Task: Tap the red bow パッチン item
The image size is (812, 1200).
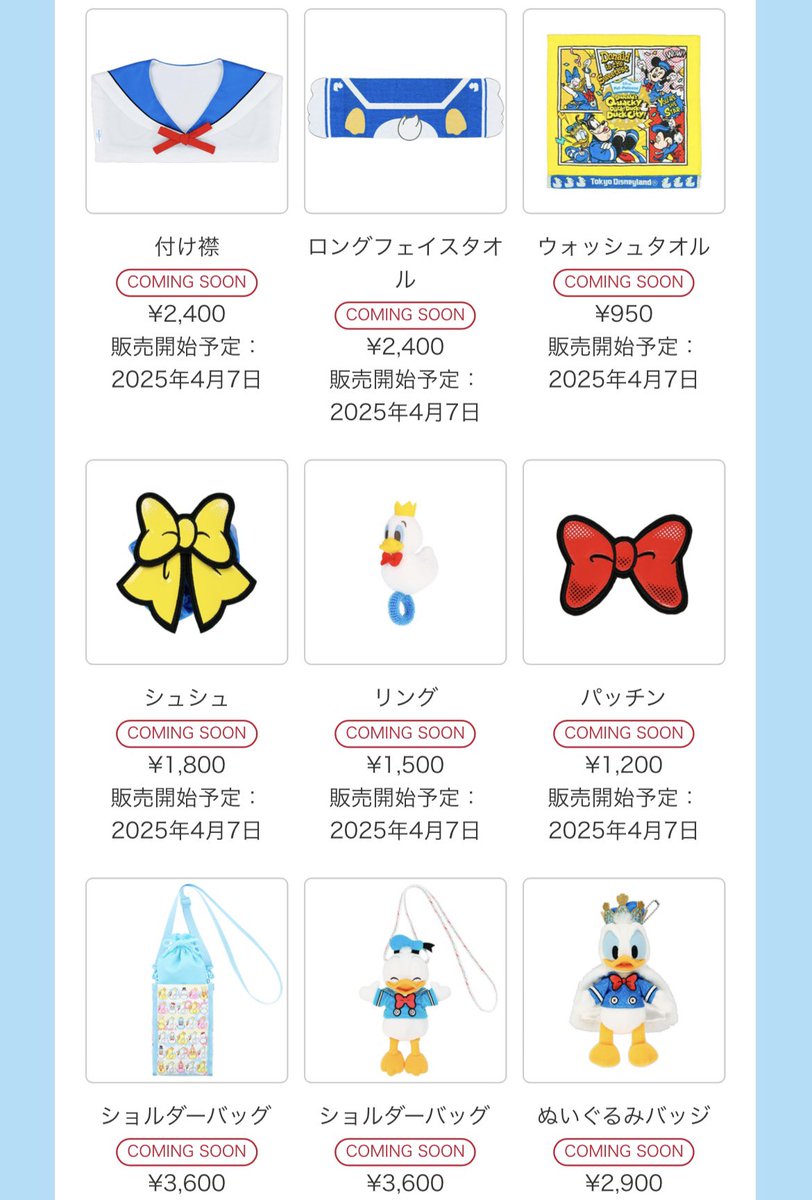Action: (x=624, y=562)
